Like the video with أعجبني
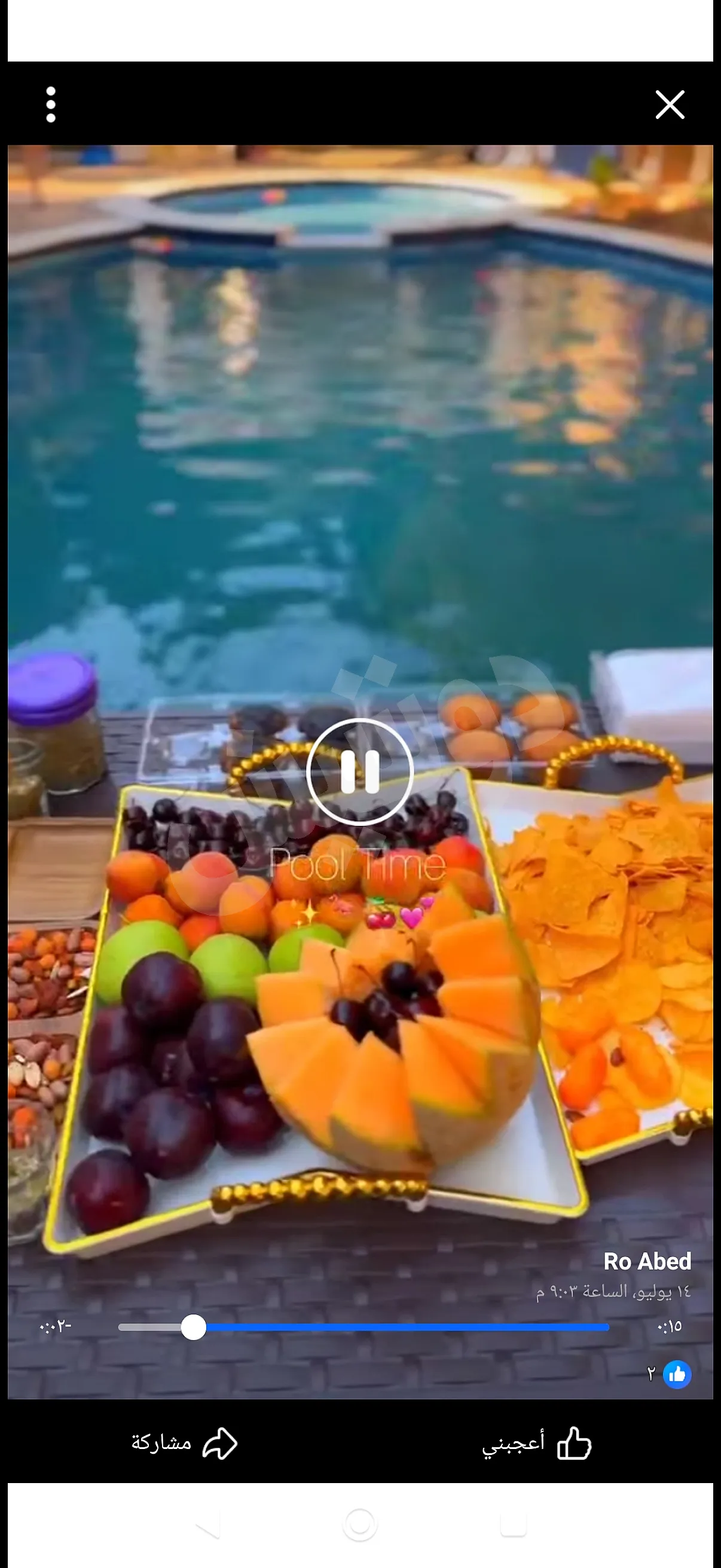Image resolution: width=721 pixels, height=1568 pixels. tap(536, 1443)
